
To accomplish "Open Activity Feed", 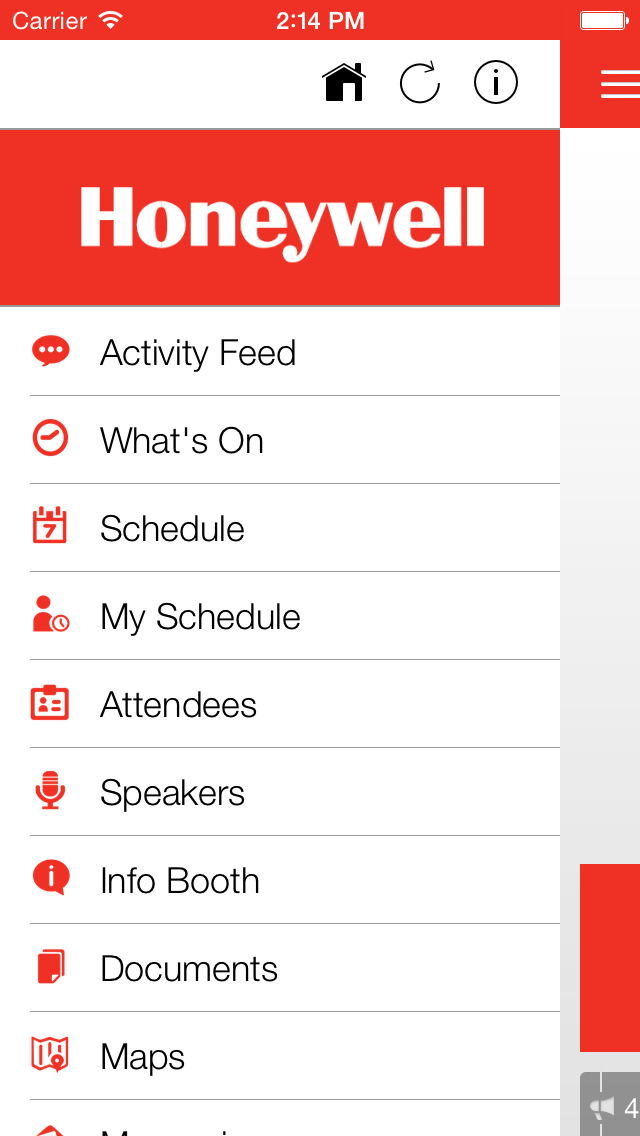I will (280, 352).
